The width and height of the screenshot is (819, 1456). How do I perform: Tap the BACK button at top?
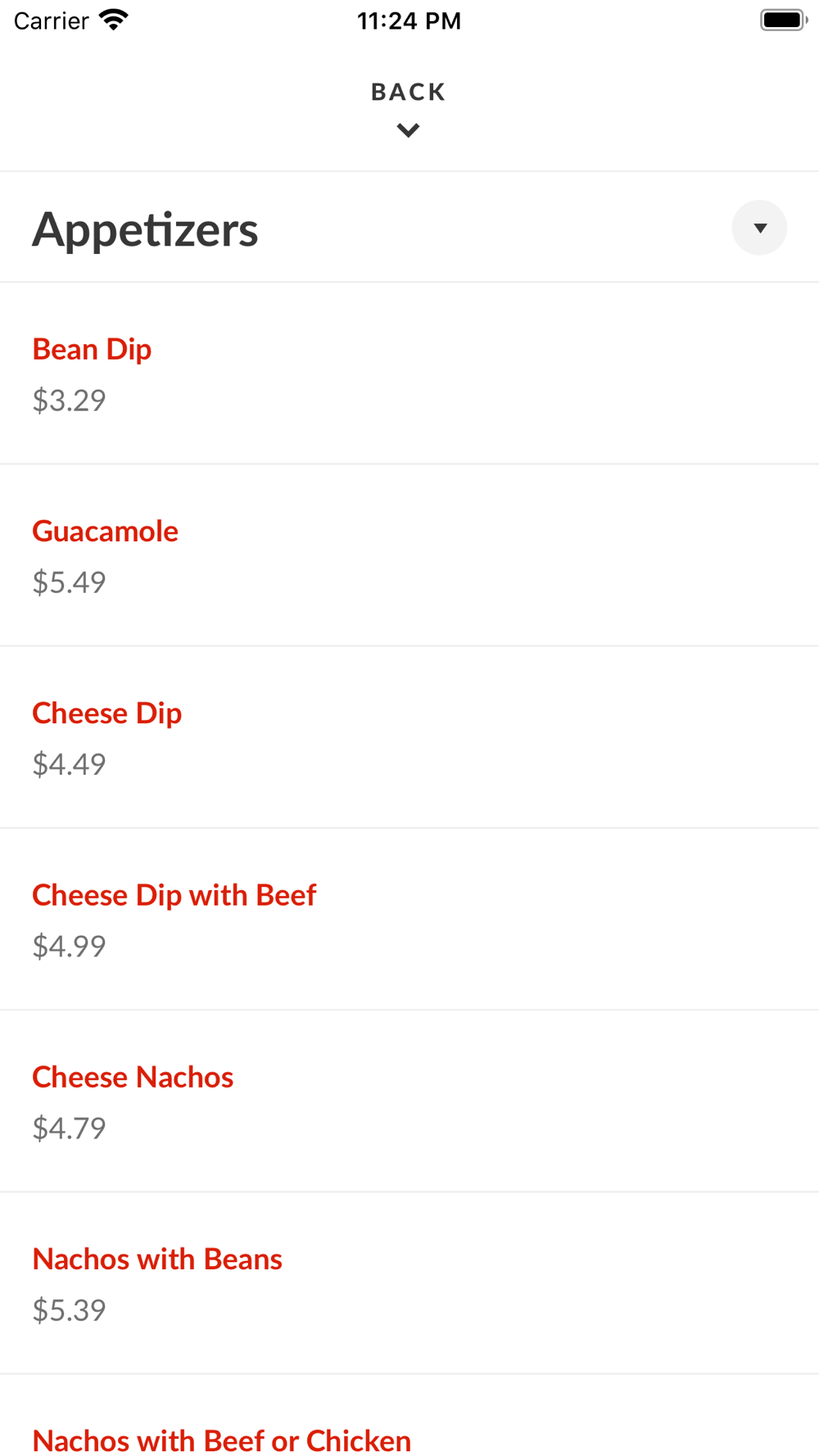pos(408,107)
